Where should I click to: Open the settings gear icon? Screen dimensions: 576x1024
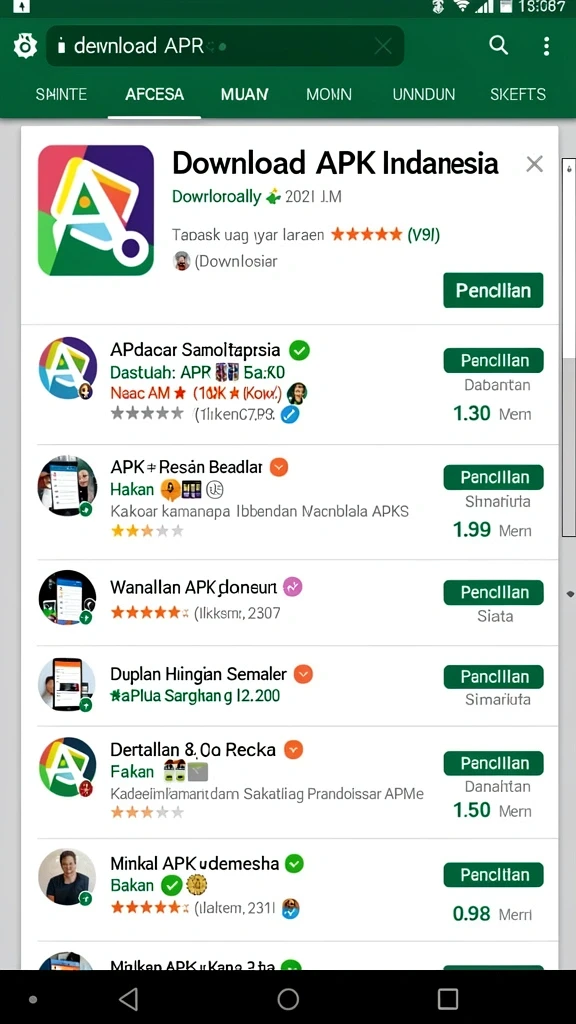click(25, 46)
